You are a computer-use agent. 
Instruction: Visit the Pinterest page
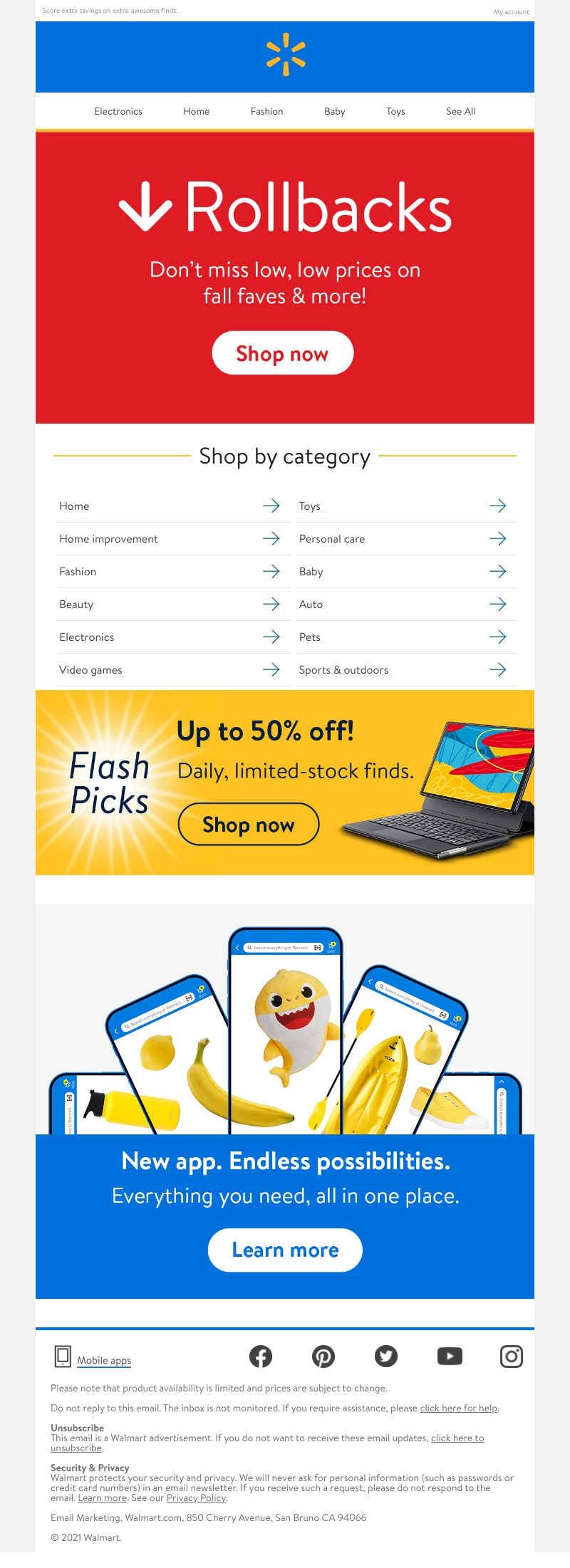pyautogui.click(x=323, y=1357)
